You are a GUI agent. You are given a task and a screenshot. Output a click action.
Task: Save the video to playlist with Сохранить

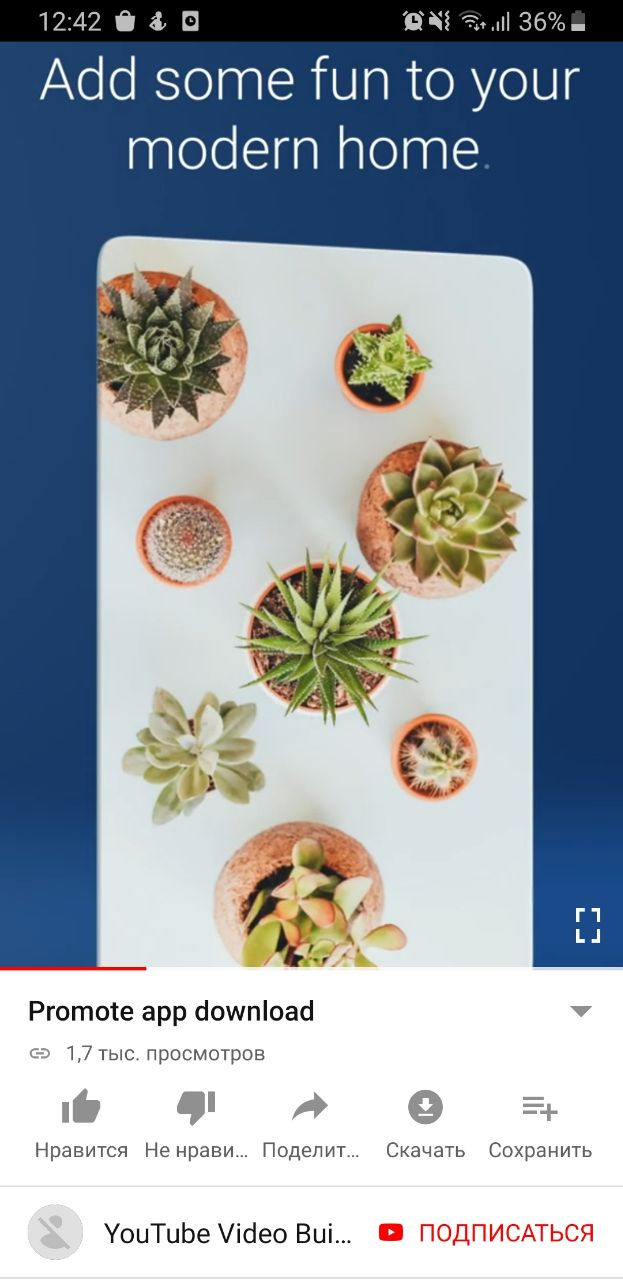[x=540, y=1124]
